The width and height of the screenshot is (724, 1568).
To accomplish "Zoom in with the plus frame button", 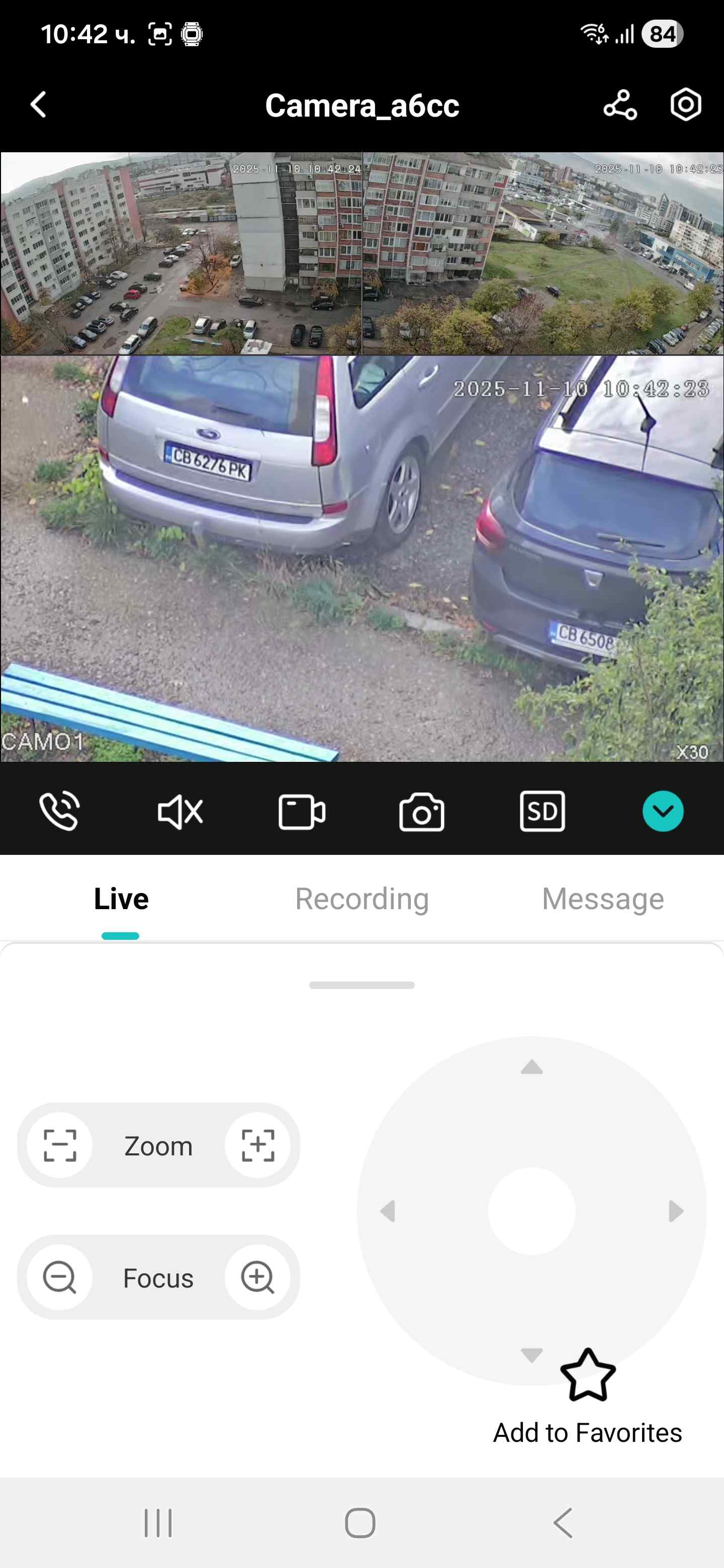I will tap(257, 1145).
